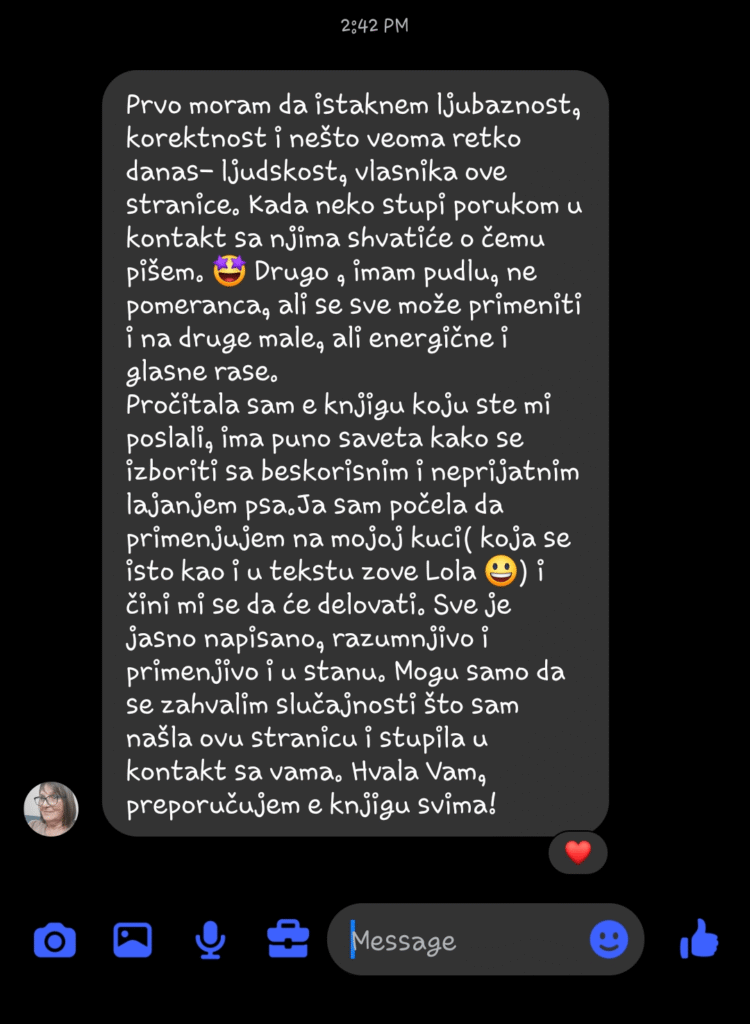Viewport: 750px width, 1024px height.
Task: Send a thumbs-up like
Action: pyautogui.click(x=699, y=940)
